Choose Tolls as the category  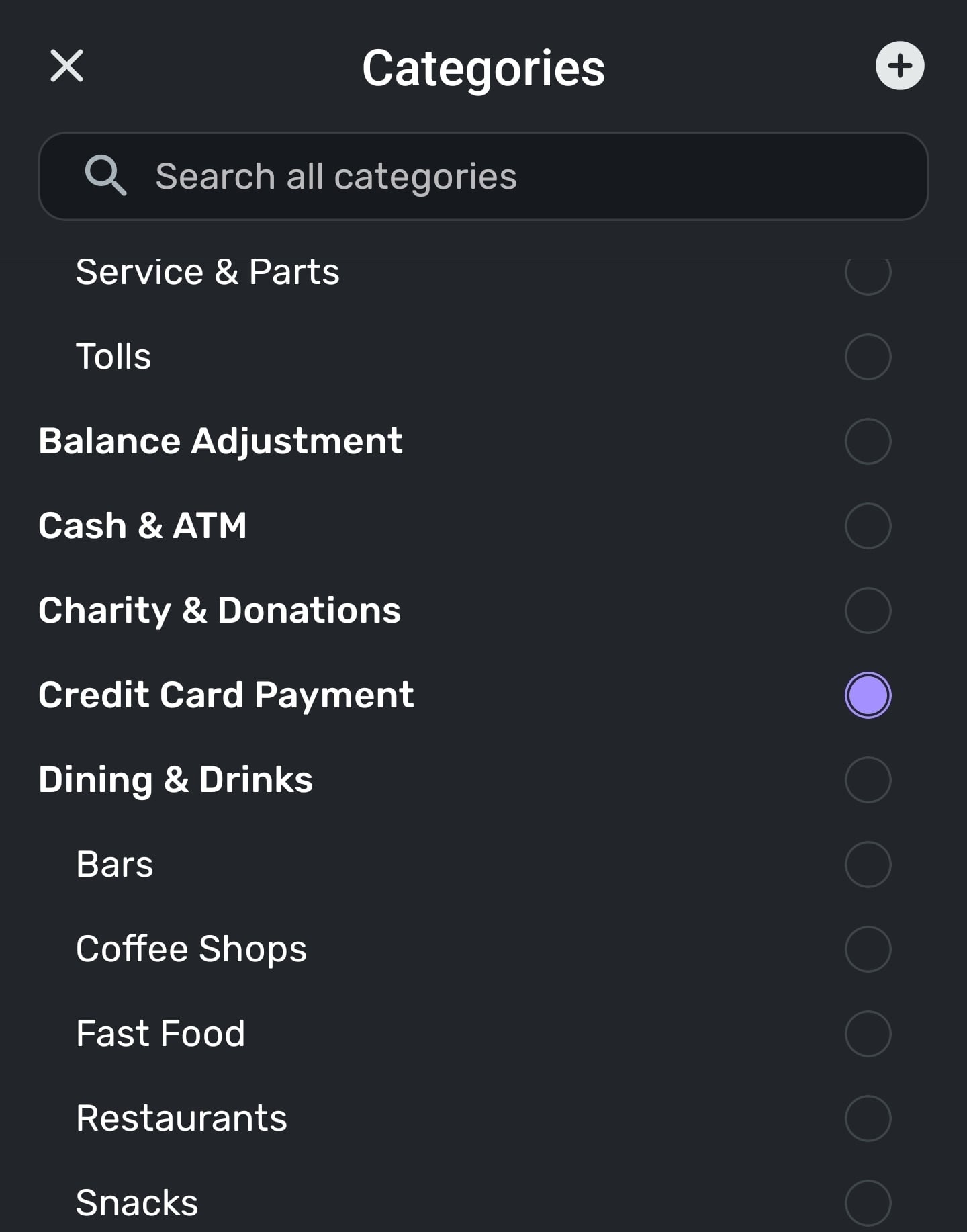pos(868,357)
